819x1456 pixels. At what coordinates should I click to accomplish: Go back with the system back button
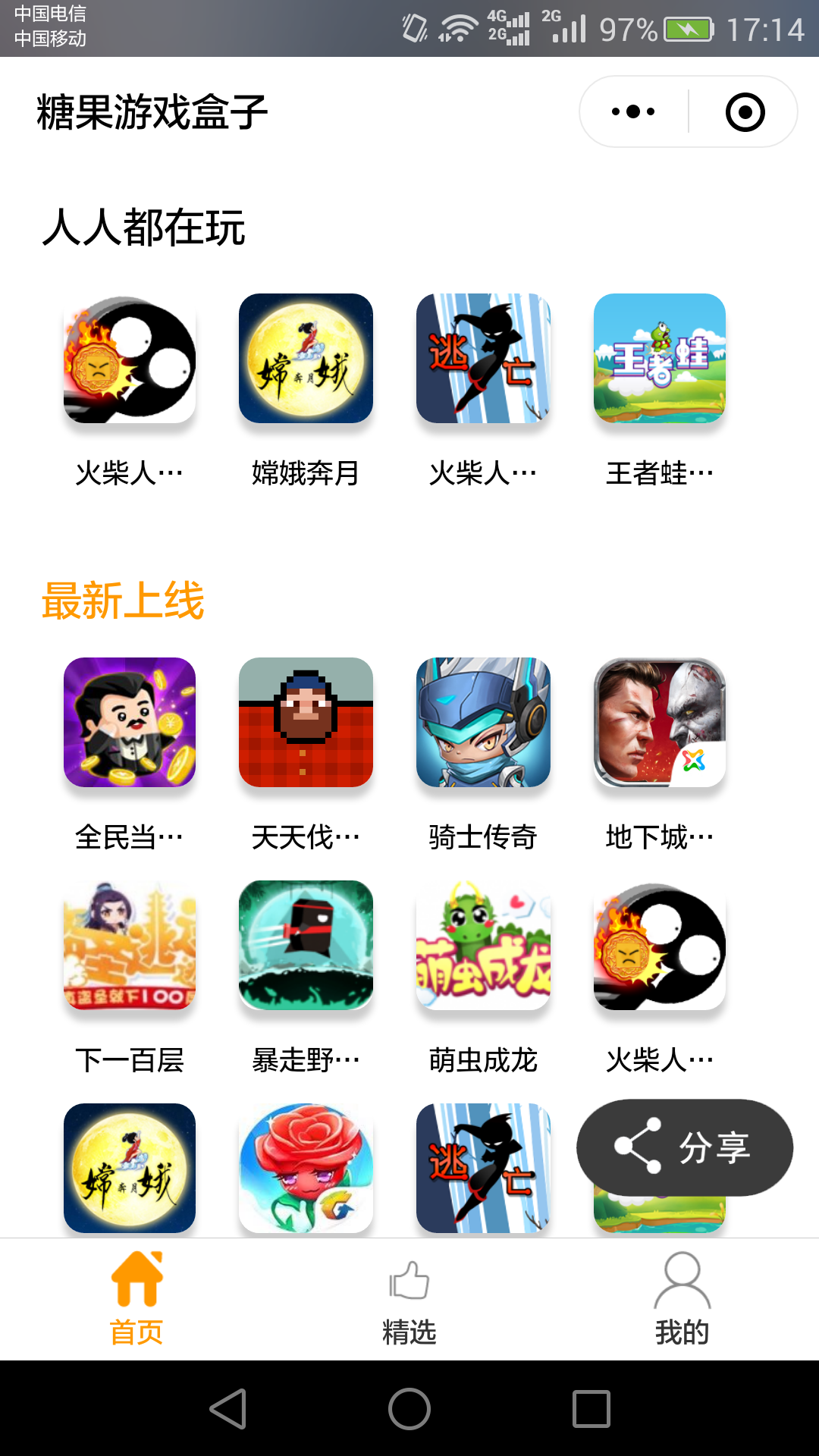(x=227, y=1409)
